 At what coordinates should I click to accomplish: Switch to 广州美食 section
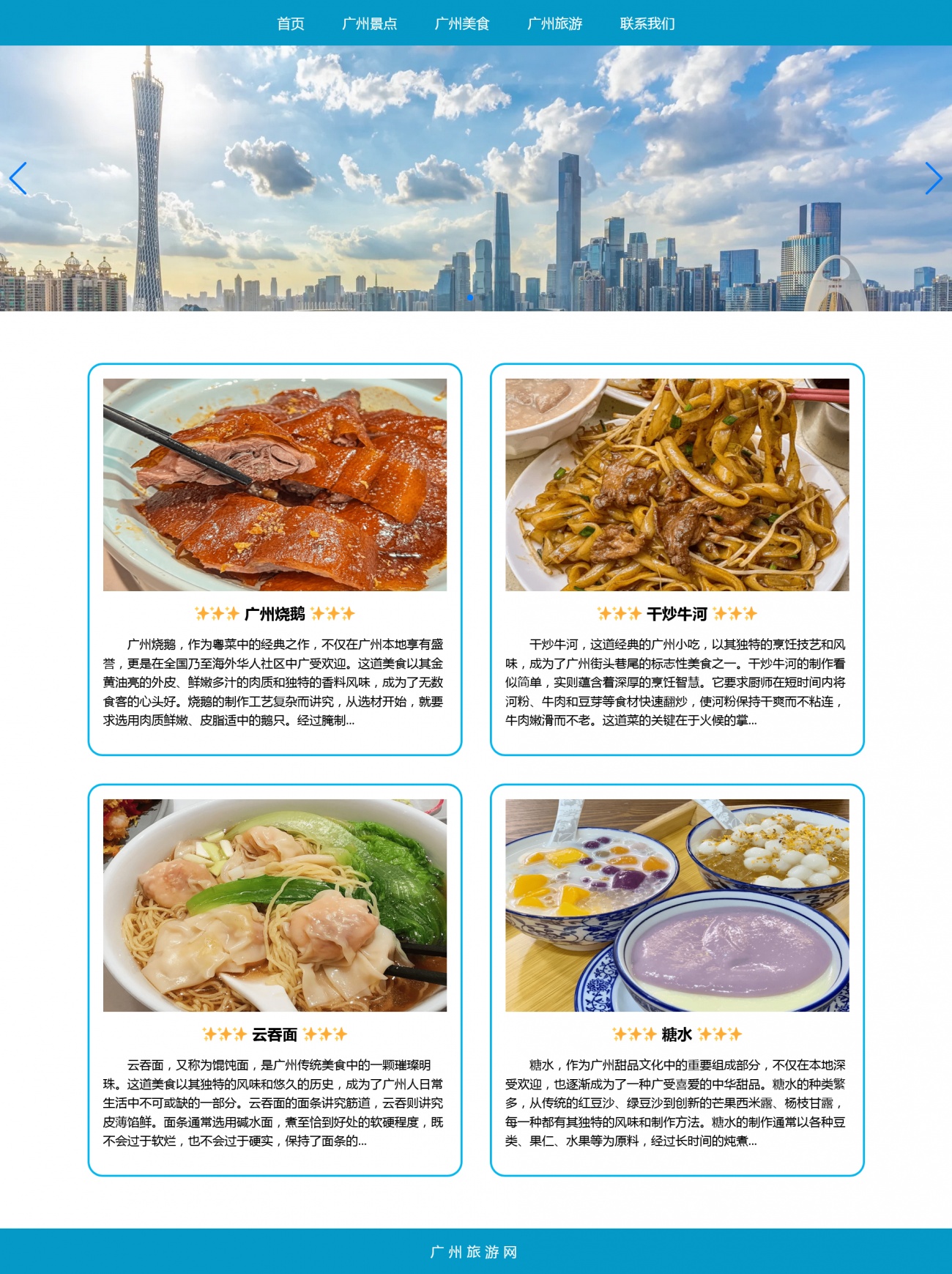click(x=461, y=23)
